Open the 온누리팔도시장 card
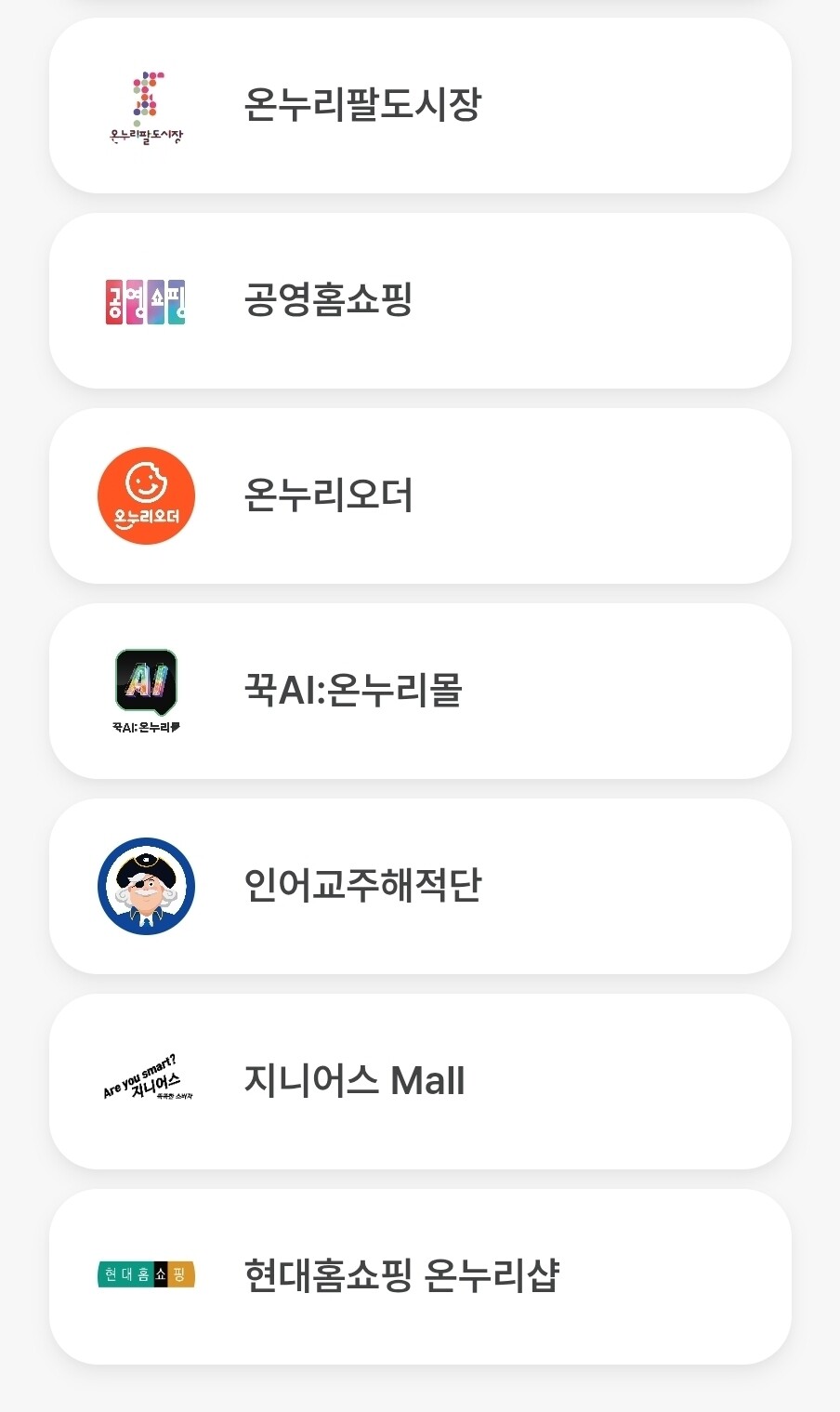The width and height of the screenshot is (840, 1412). [x=420, y=105]
